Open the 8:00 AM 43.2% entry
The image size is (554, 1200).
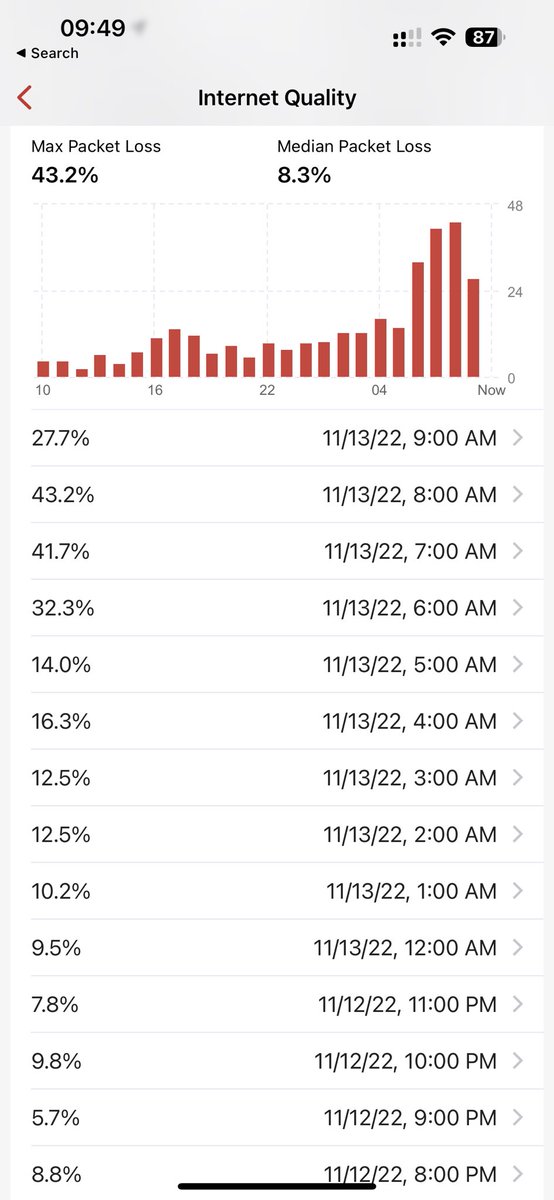click(277, 495)
